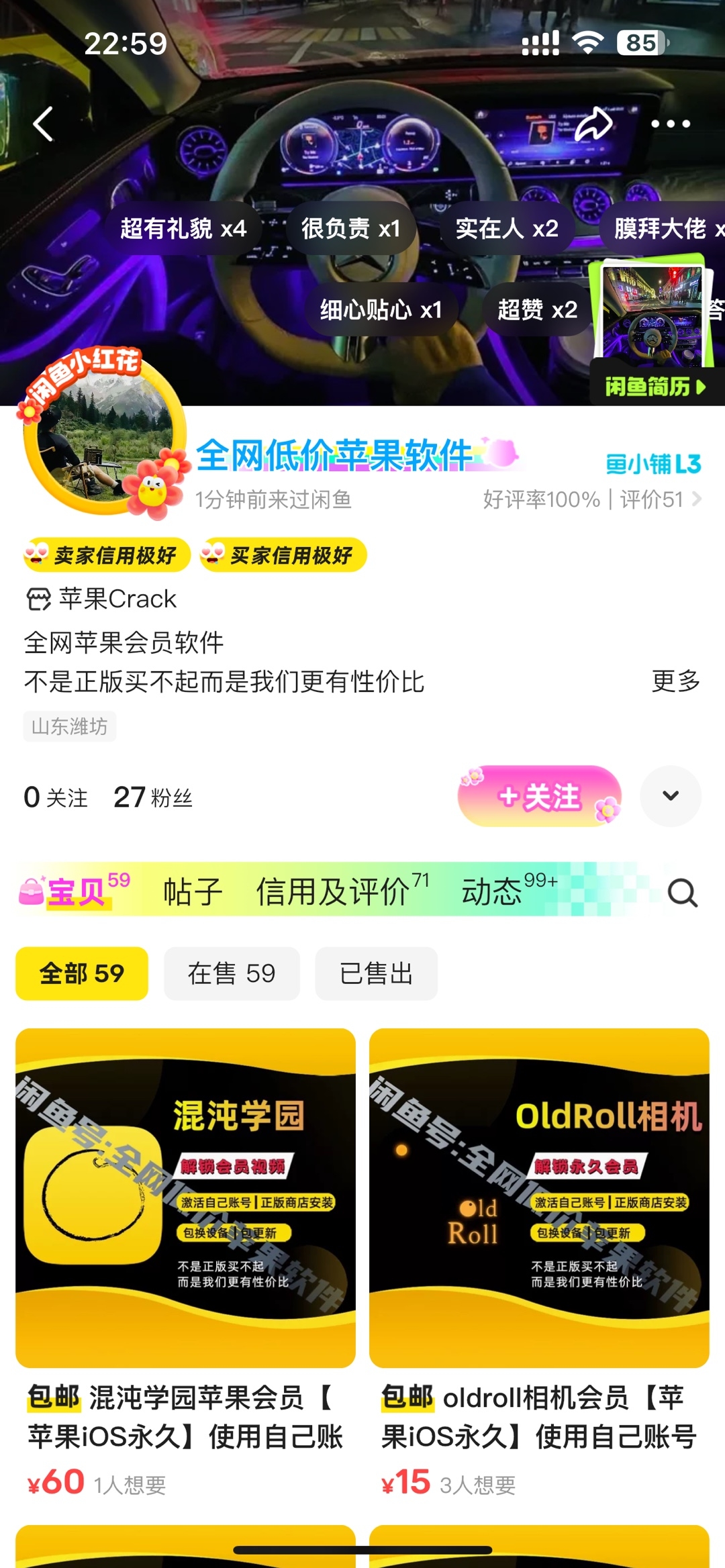Open the three-dot overflow menu
The width and height of the screenshot is (725, 1568).
(x=670, y=124)
